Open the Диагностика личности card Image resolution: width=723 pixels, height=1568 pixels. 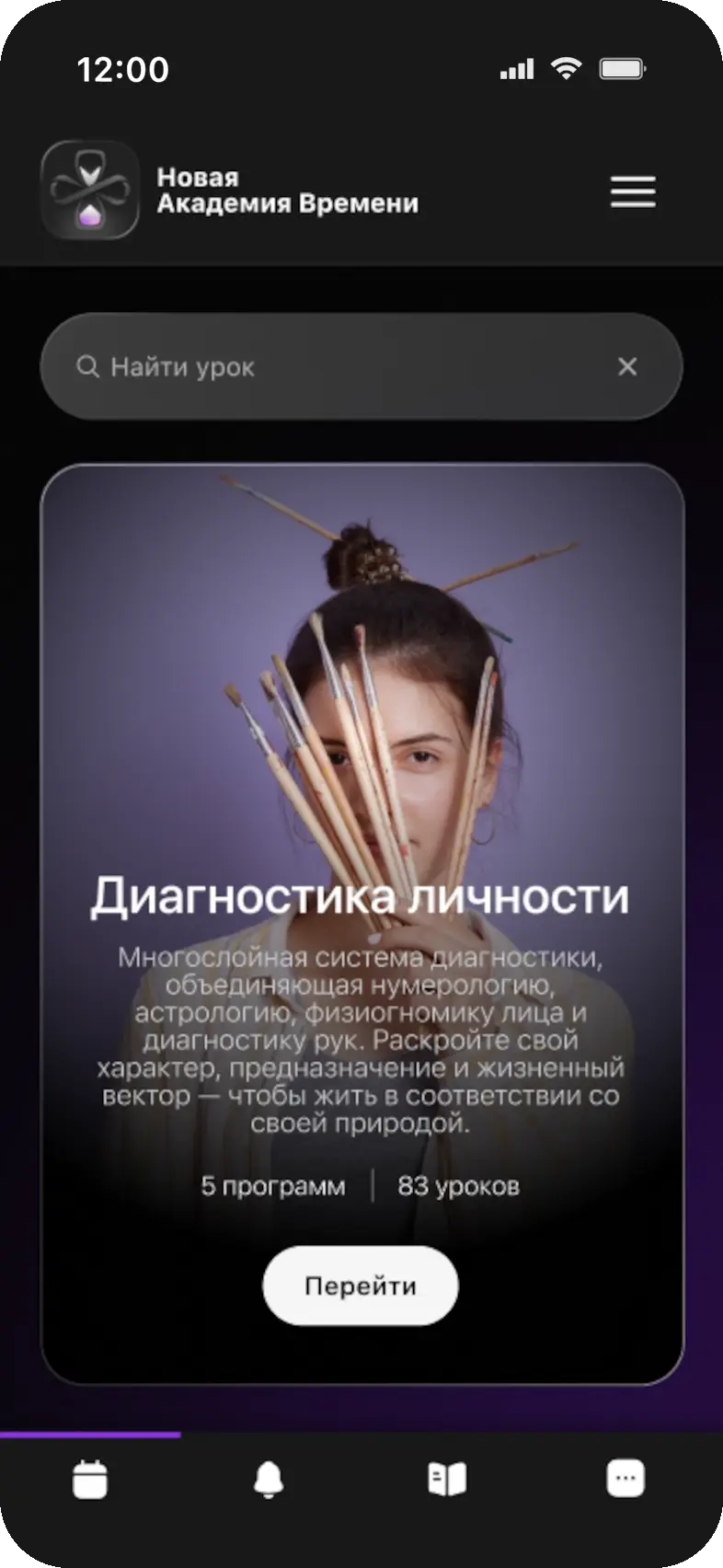tap(361, 923)
